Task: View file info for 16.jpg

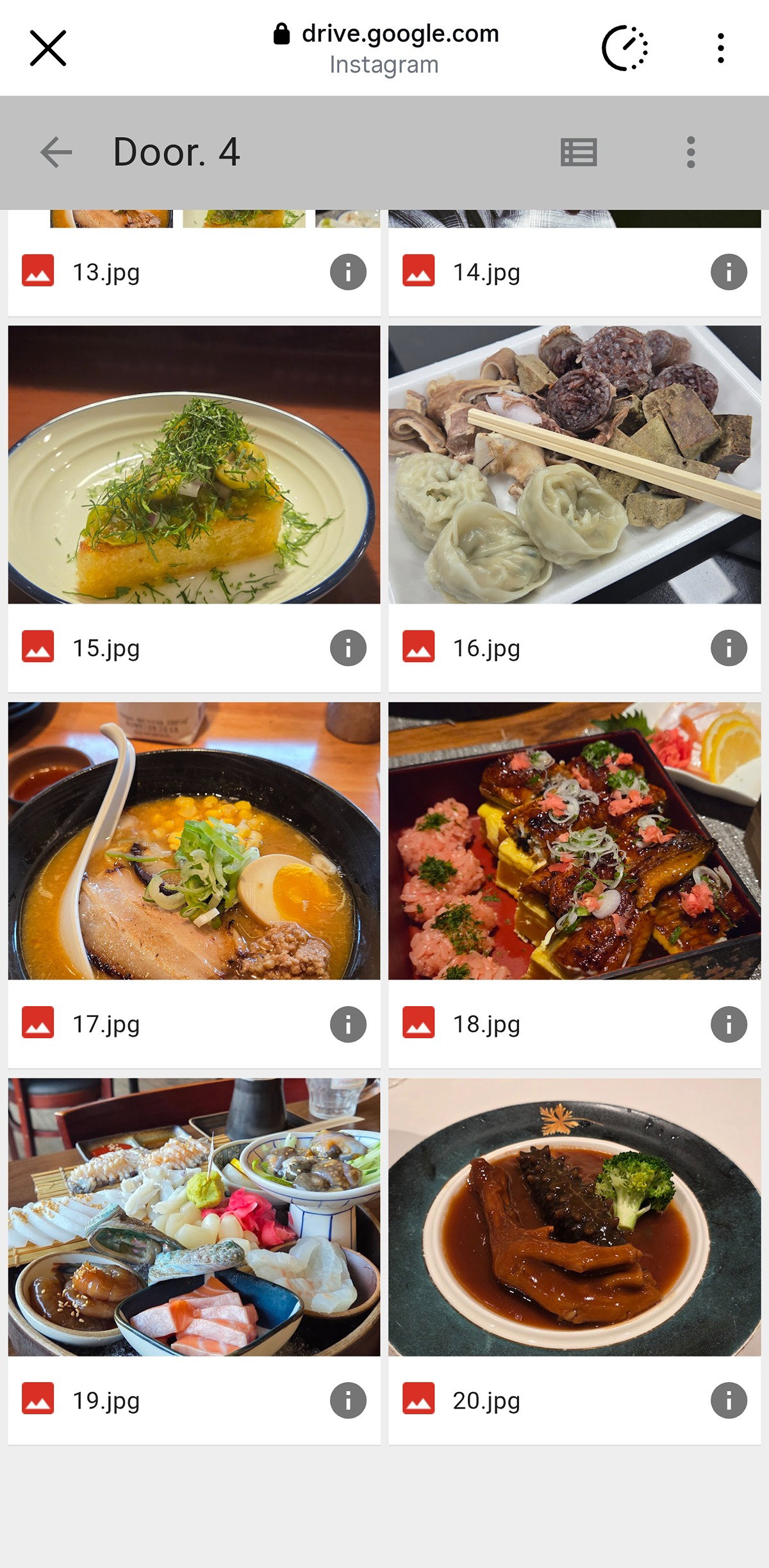Action: 729,648
